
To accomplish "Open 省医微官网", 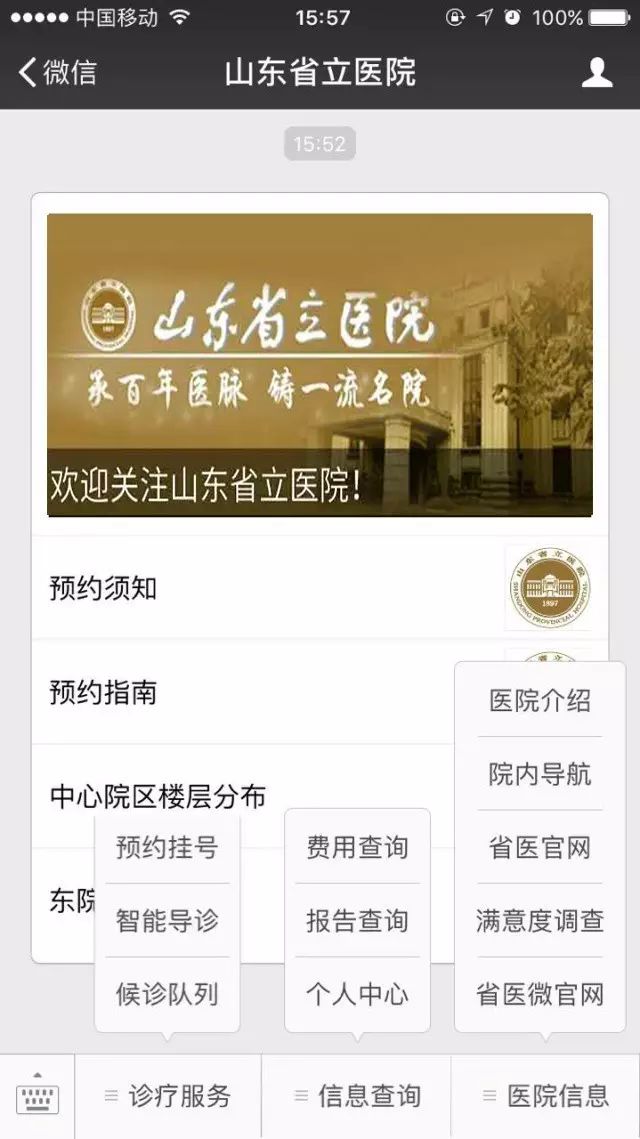I will 540,994.
